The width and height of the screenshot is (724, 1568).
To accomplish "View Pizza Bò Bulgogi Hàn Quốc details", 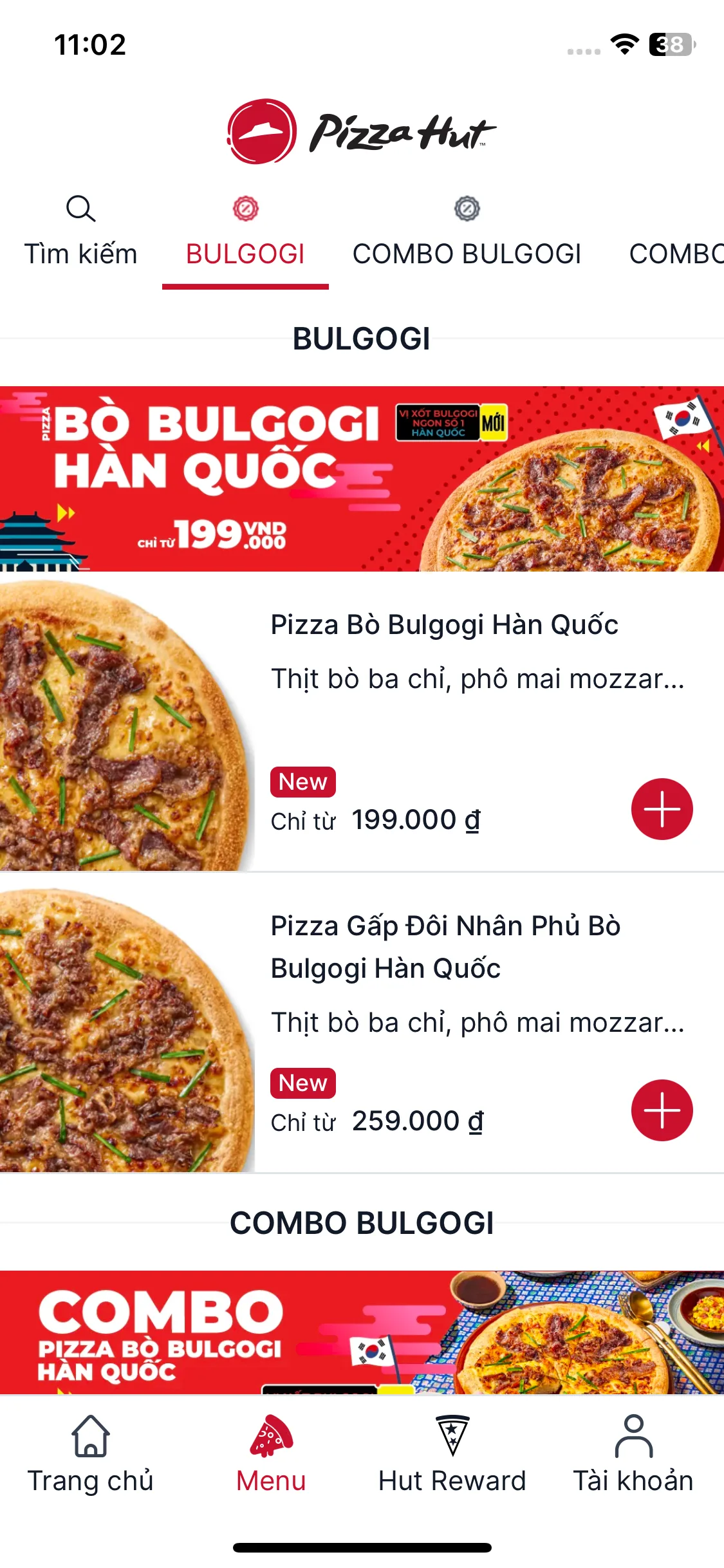I will [x=444, y=626].
